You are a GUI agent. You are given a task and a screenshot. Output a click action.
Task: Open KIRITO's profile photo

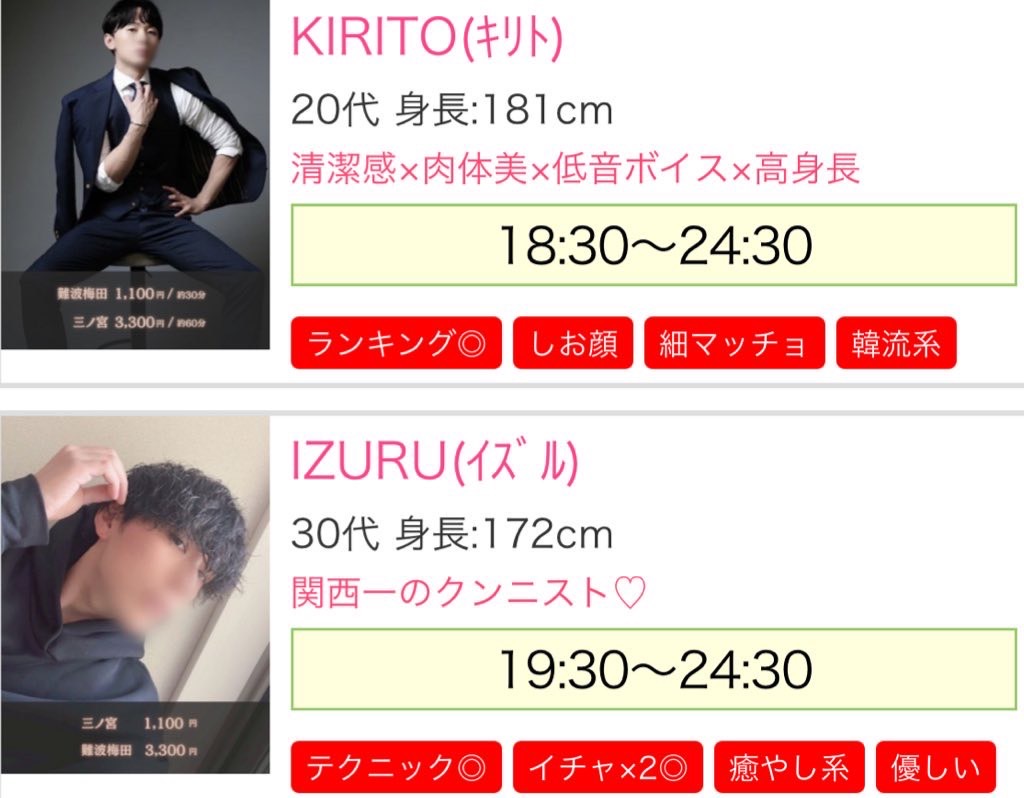coord(135,175)
